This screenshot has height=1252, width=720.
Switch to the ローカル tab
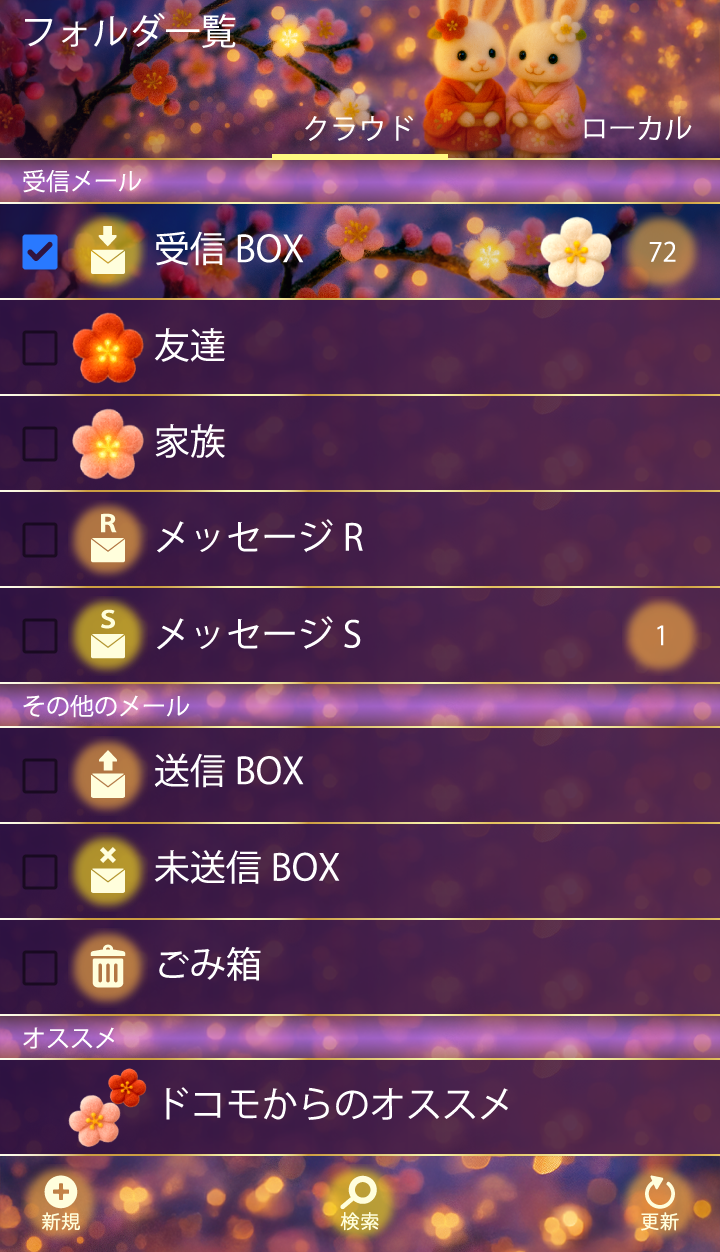pyautogui.click(x=636, y=128)
